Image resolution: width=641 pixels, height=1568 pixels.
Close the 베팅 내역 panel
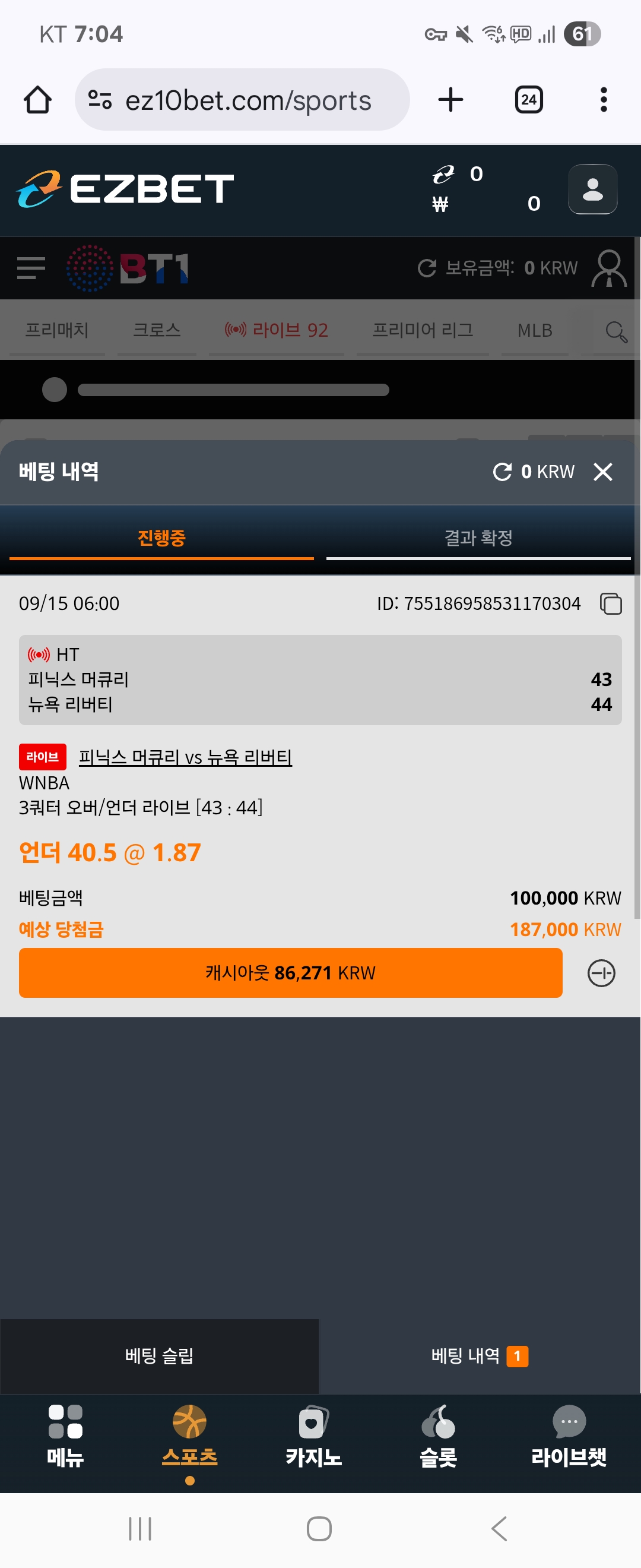602,472
